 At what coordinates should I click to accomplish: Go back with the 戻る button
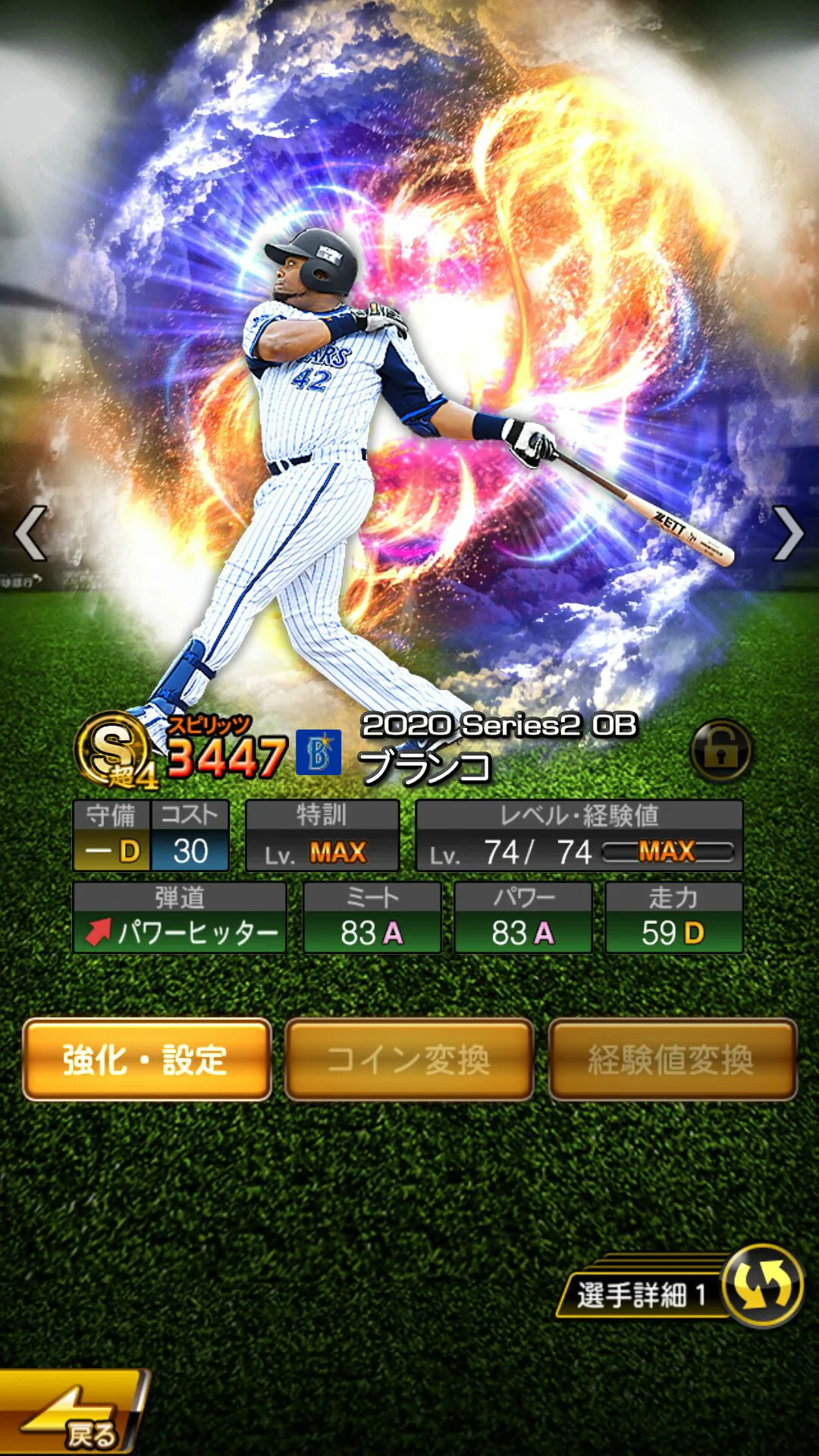(72, 1412)
